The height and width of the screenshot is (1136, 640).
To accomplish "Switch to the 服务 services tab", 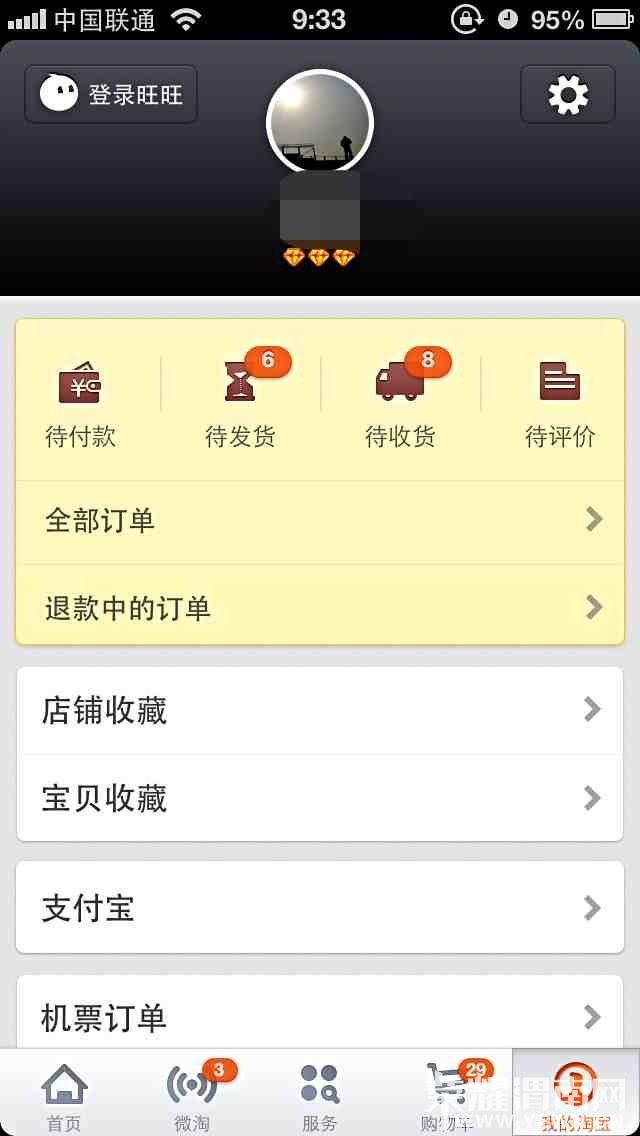I will point(320,1095).
